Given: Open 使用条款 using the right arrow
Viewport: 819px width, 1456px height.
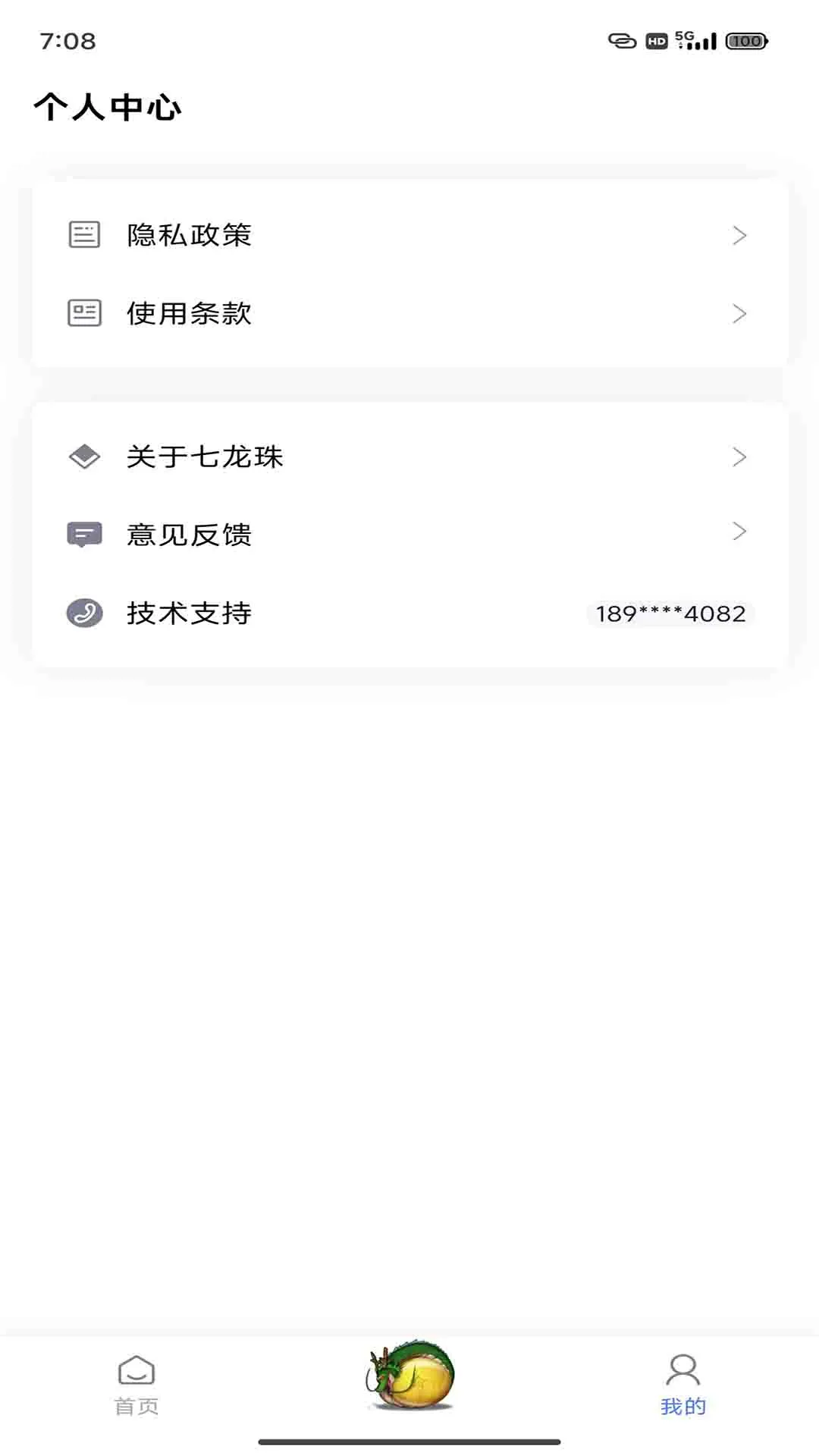Looking at the screenshot, I should click(x=739, y=312).
